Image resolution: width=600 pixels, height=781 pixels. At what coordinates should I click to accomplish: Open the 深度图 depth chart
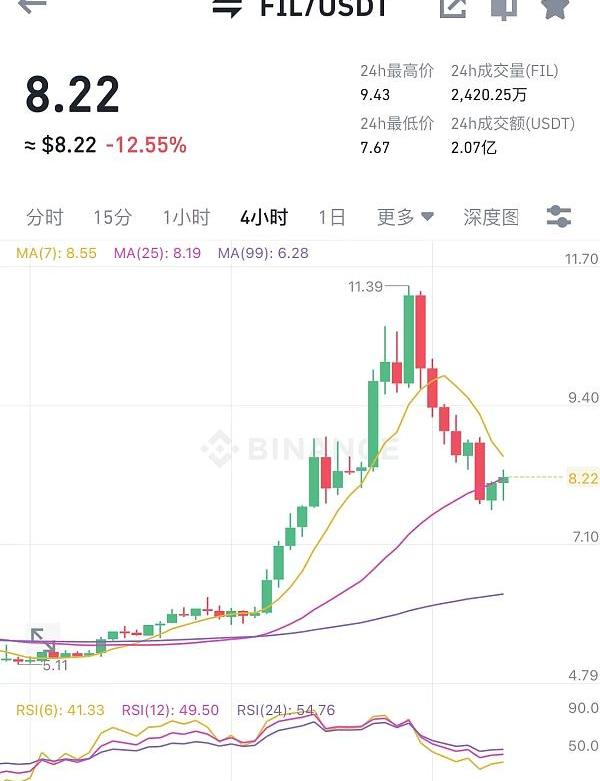[491, 217]
